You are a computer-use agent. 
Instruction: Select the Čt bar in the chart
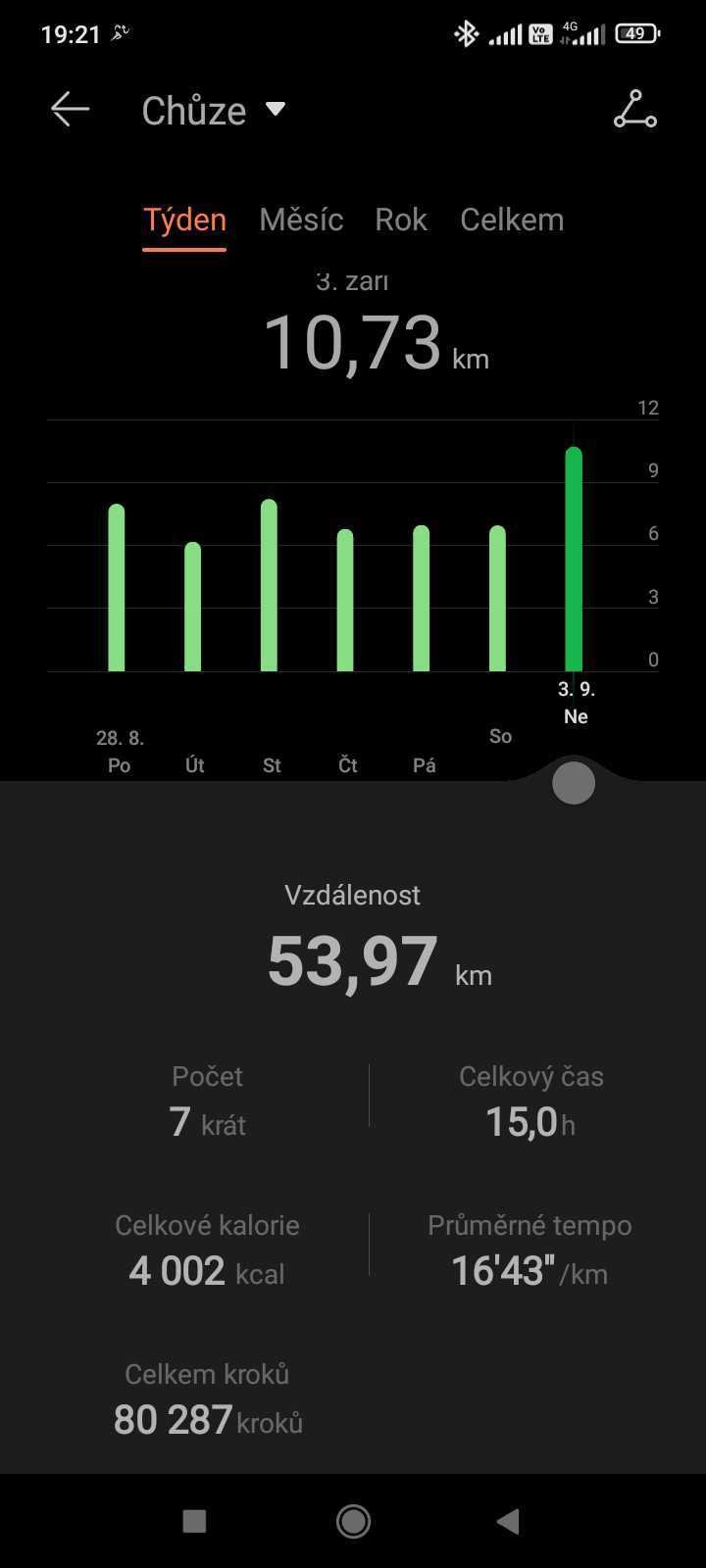(x=345, y=601)
